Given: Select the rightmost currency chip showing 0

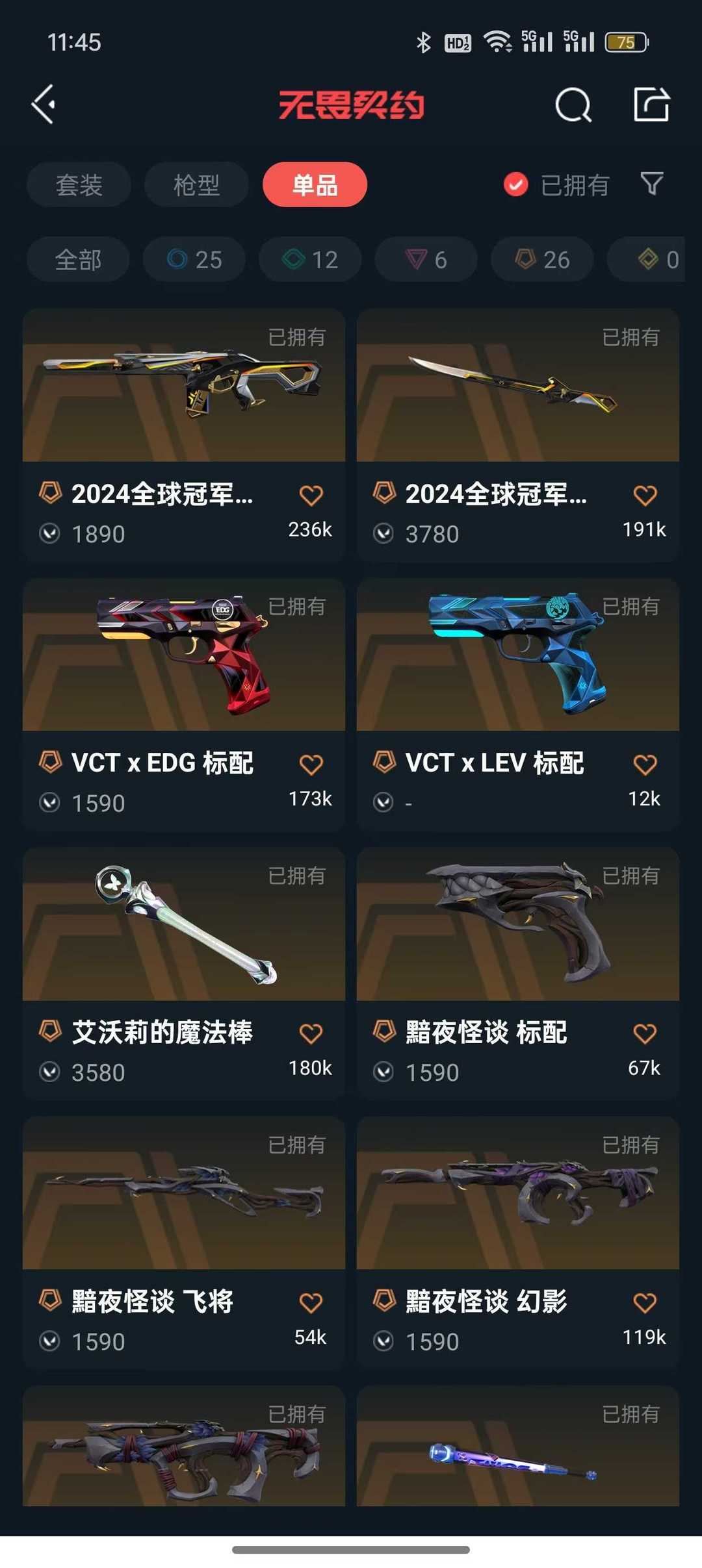Looking at the screenshot, I should (656, 259).
